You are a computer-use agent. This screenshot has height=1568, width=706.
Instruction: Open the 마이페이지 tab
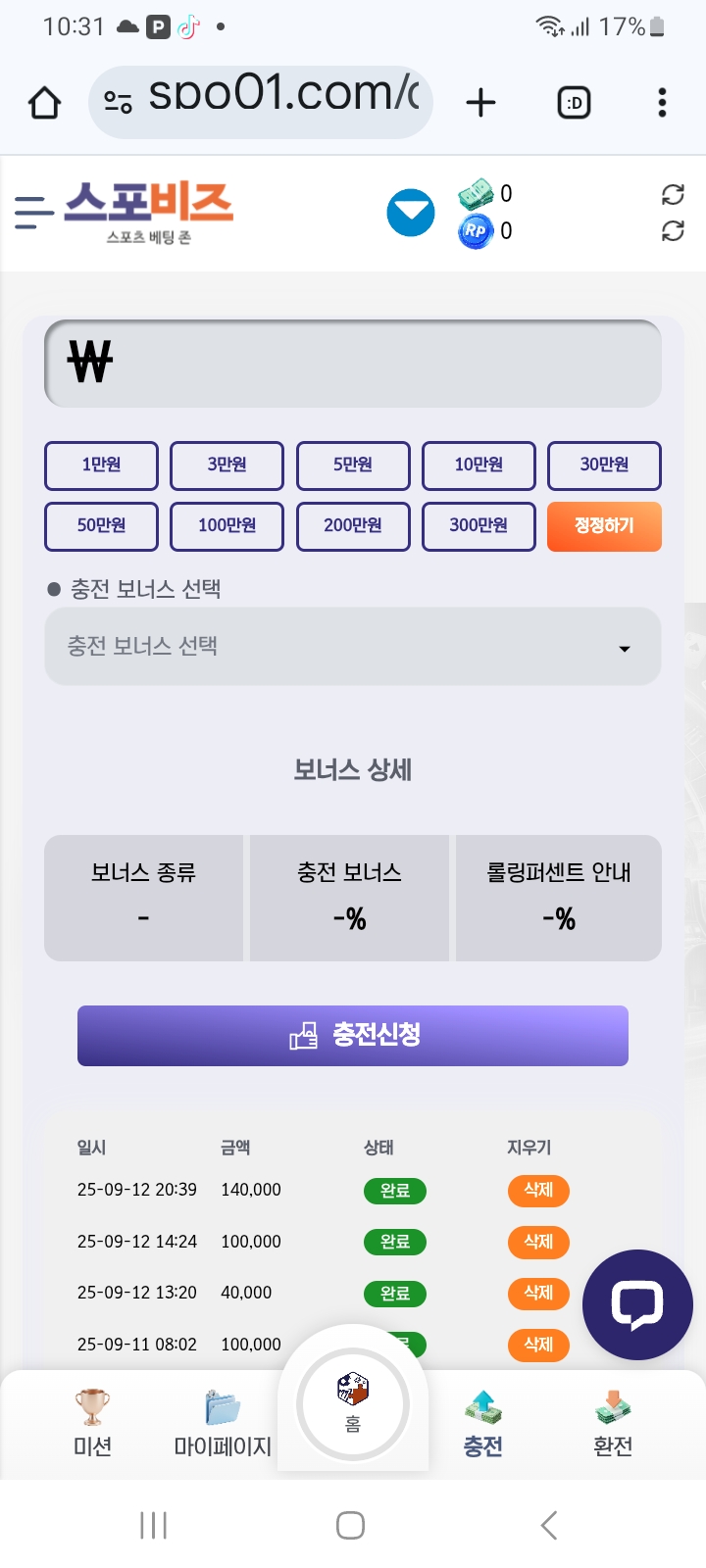coord(223,1423)
